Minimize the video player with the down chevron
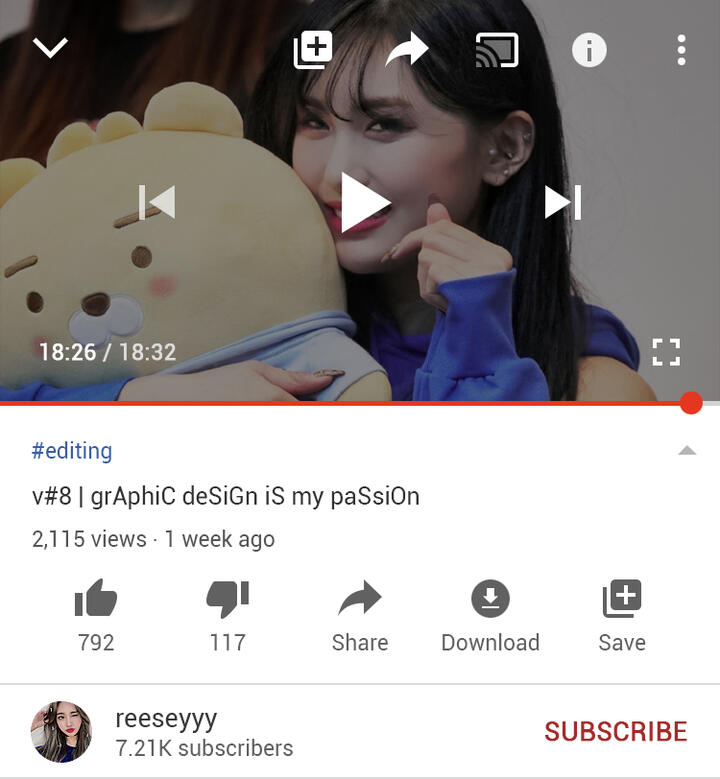Screen dimensions: 720x779 [50, 47]
